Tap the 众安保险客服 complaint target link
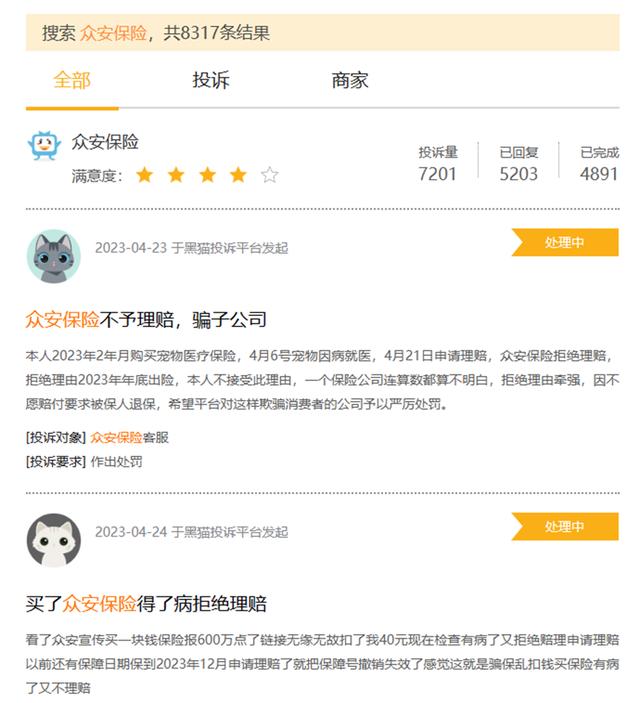Image resolution: width=640 pixels, height=703 pixels. pos(129,437)
